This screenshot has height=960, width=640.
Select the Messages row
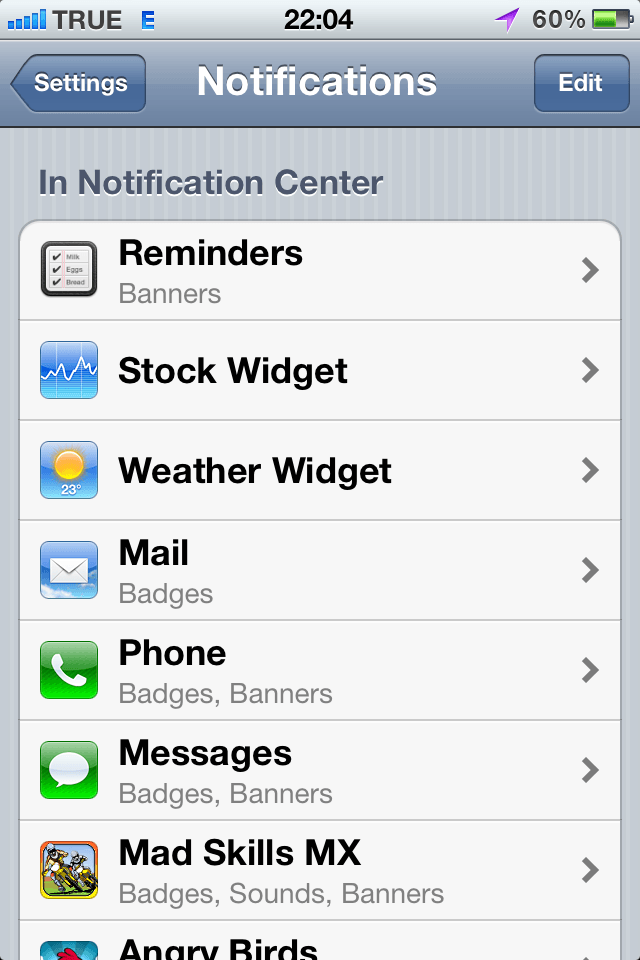click(x=320, y=770)
